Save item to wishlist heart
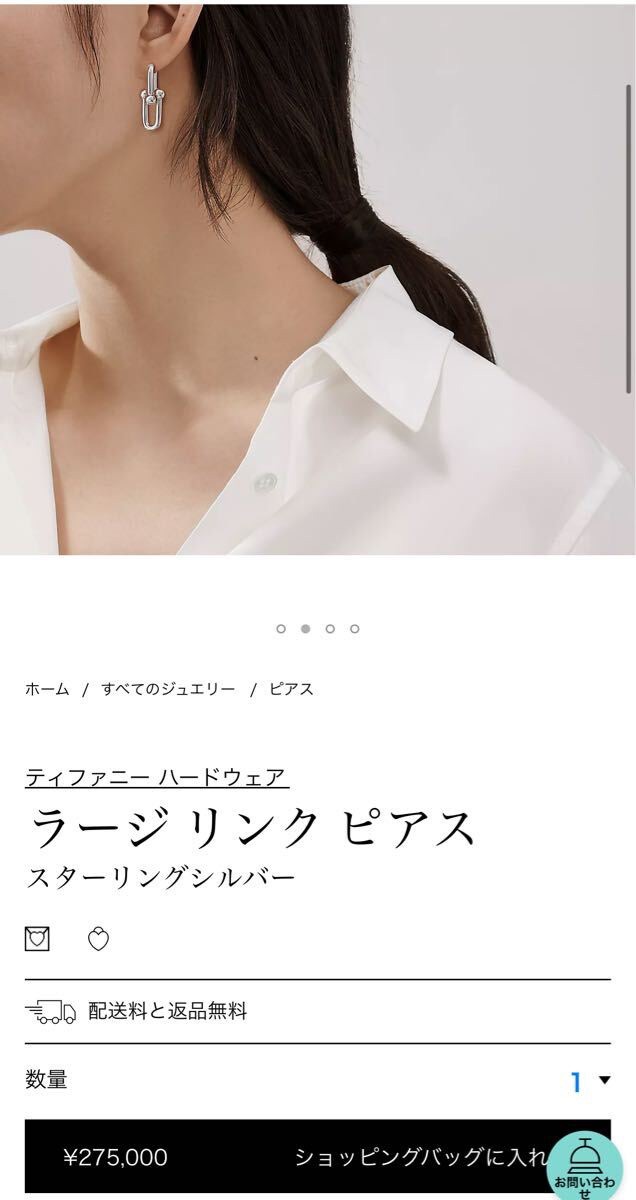Viewport: 636px width, 1200px height. [x=98, y=939]
